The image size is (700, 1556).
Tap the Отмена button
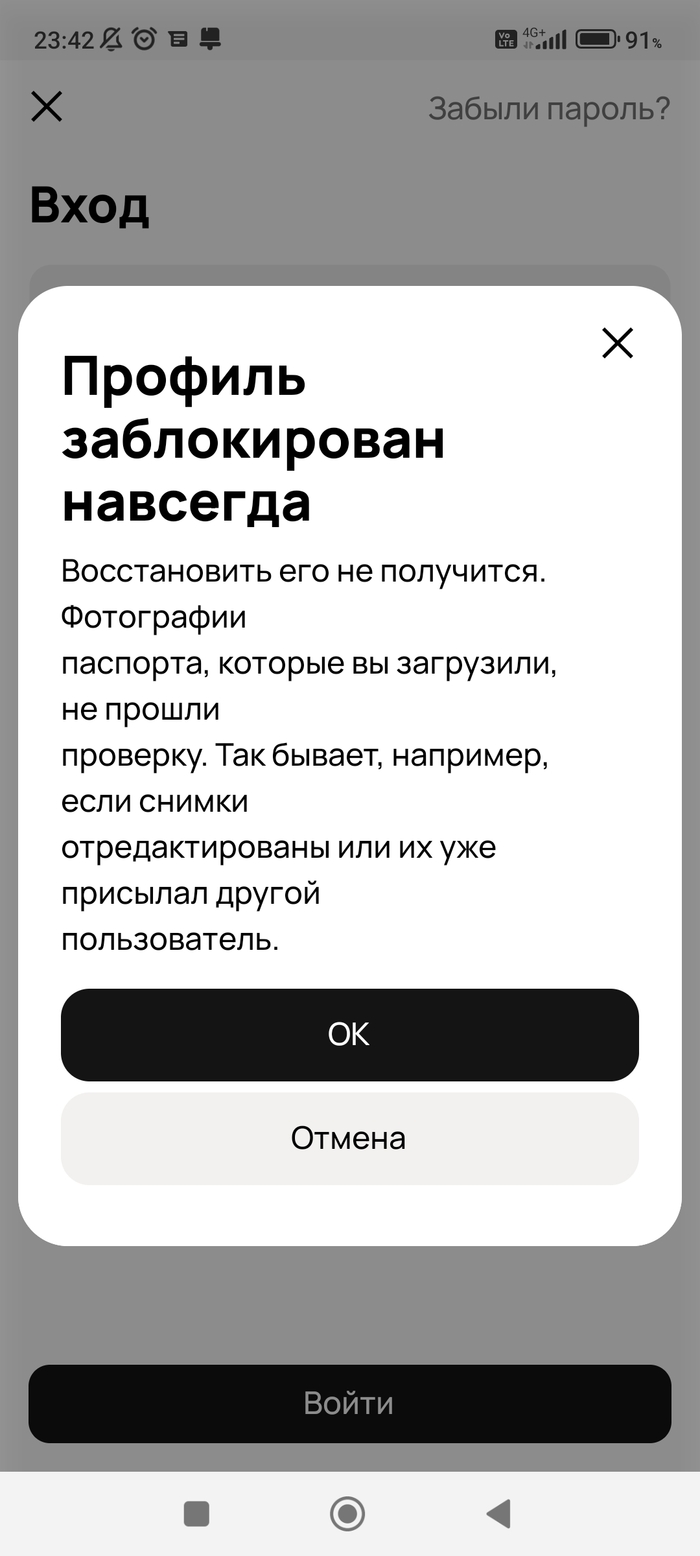point(349,1138)
